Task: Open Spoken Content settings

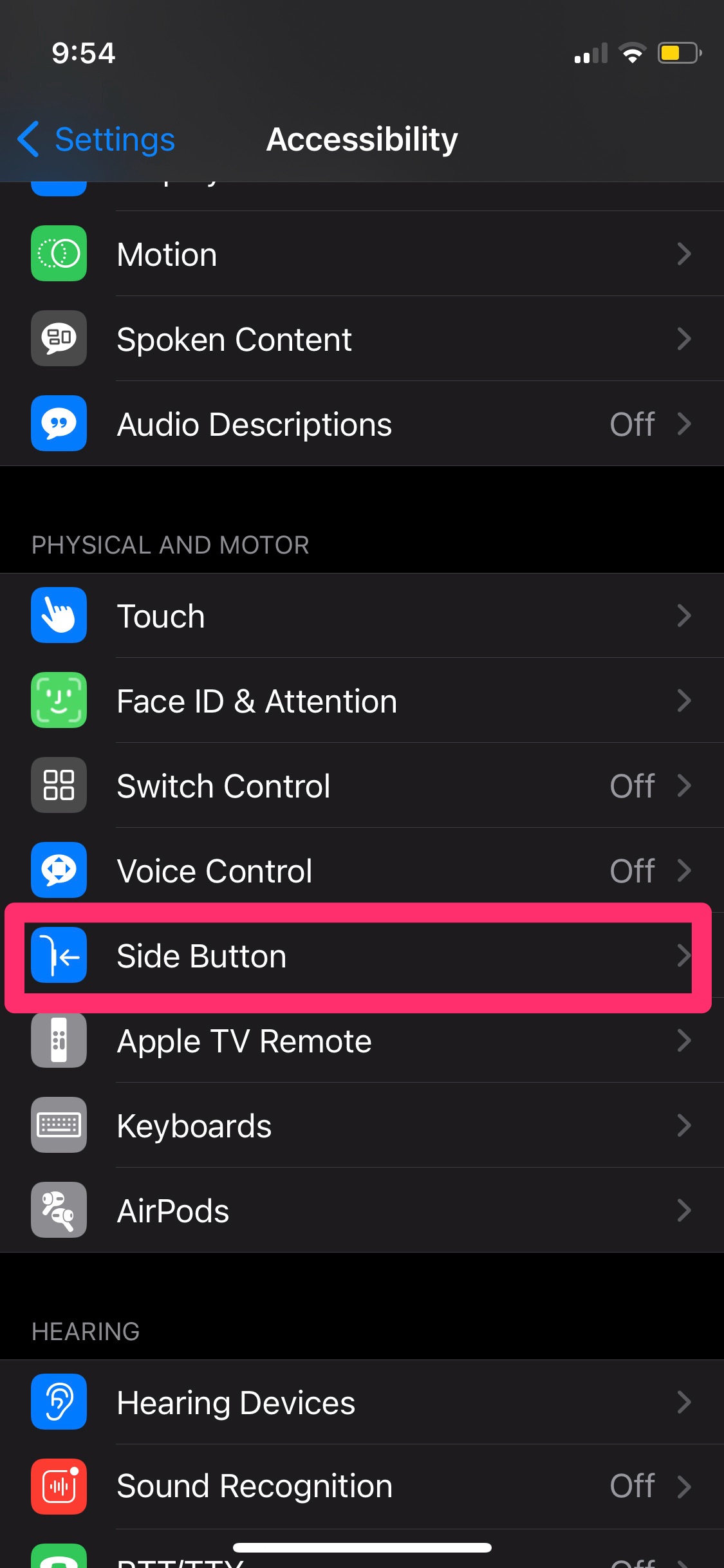Action: pos(360,339)
